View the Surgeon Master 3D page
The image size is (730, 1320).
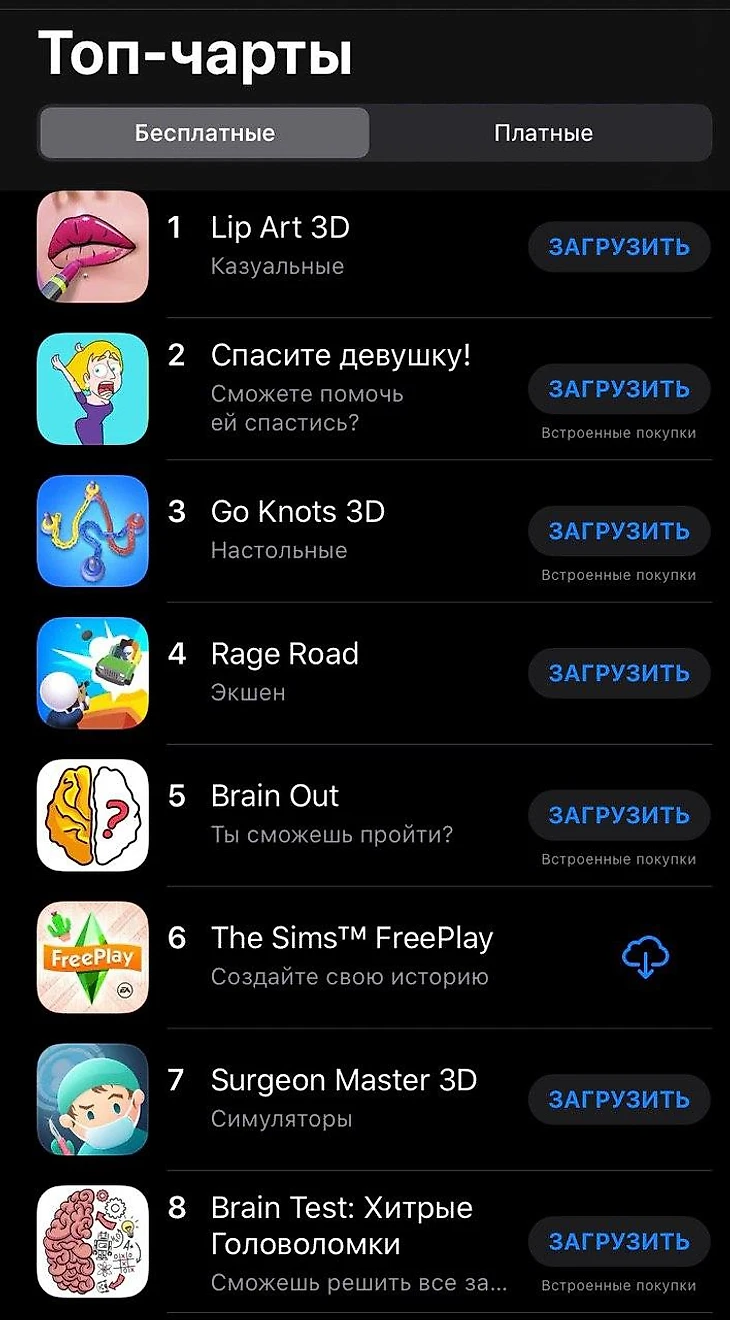343,1080
